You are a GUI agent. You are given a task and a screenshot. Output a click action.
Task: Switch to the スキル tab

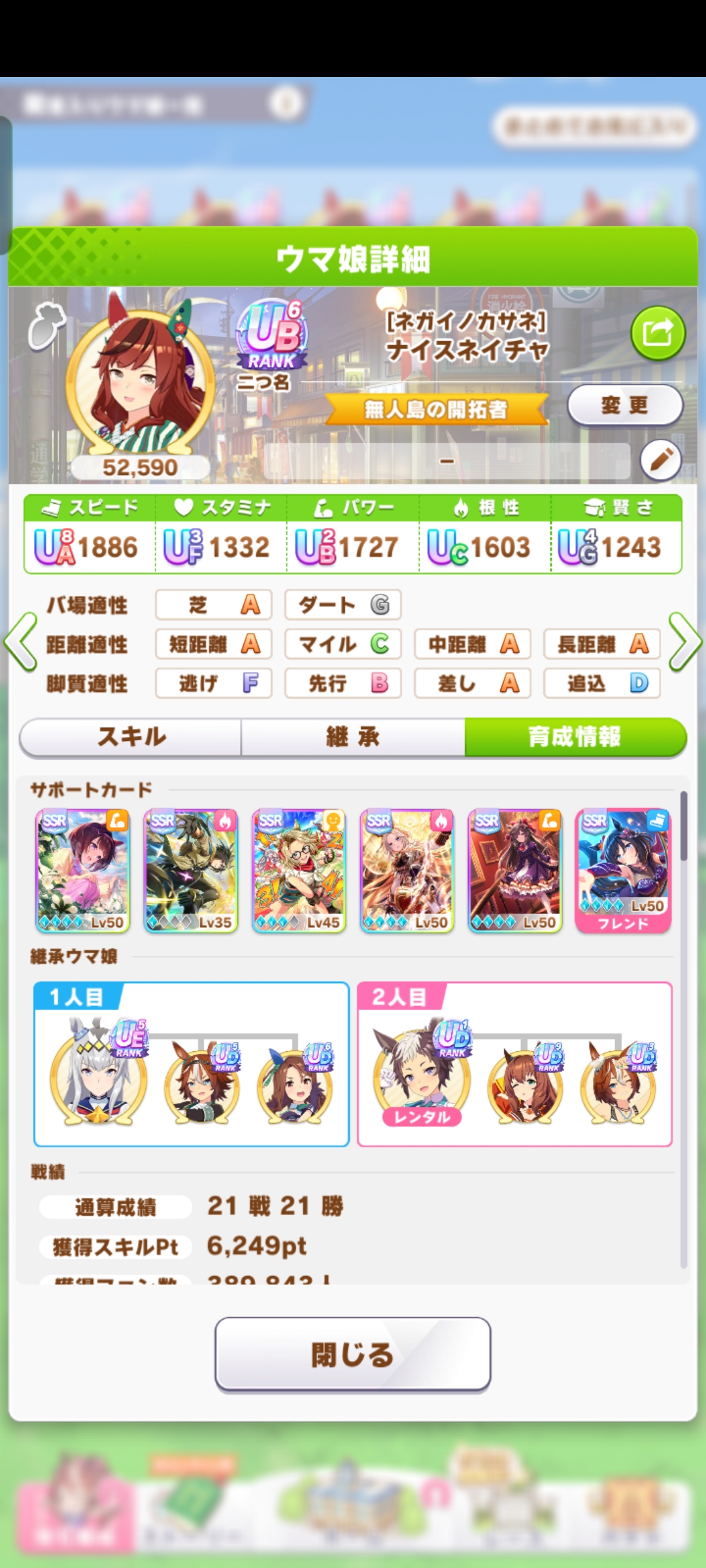(x=131, y=737)
